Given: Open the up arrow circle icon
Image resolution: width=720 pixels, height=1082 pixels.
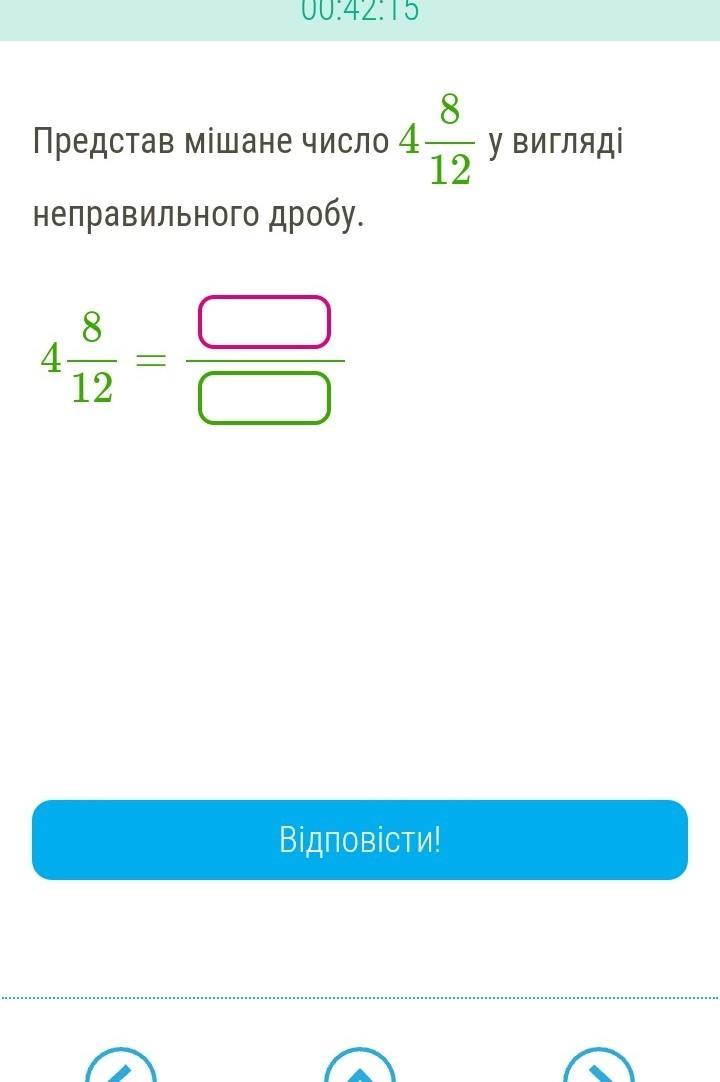Looking at the screenshot, I should point(360,1065).
